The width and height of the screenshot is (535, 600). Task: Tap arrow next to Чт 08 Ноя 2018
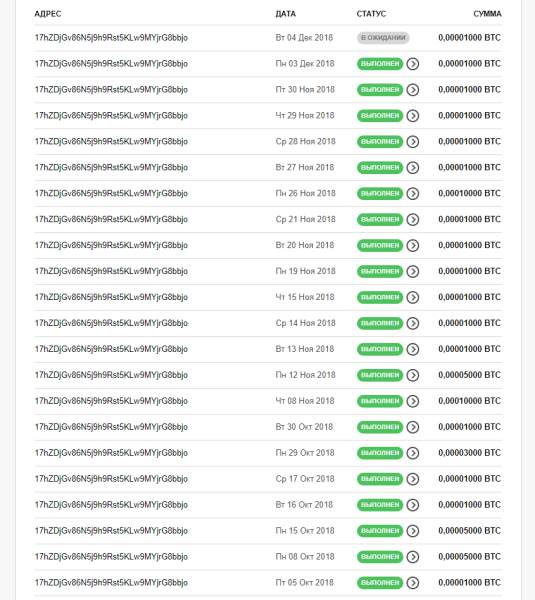coord(413,401)
